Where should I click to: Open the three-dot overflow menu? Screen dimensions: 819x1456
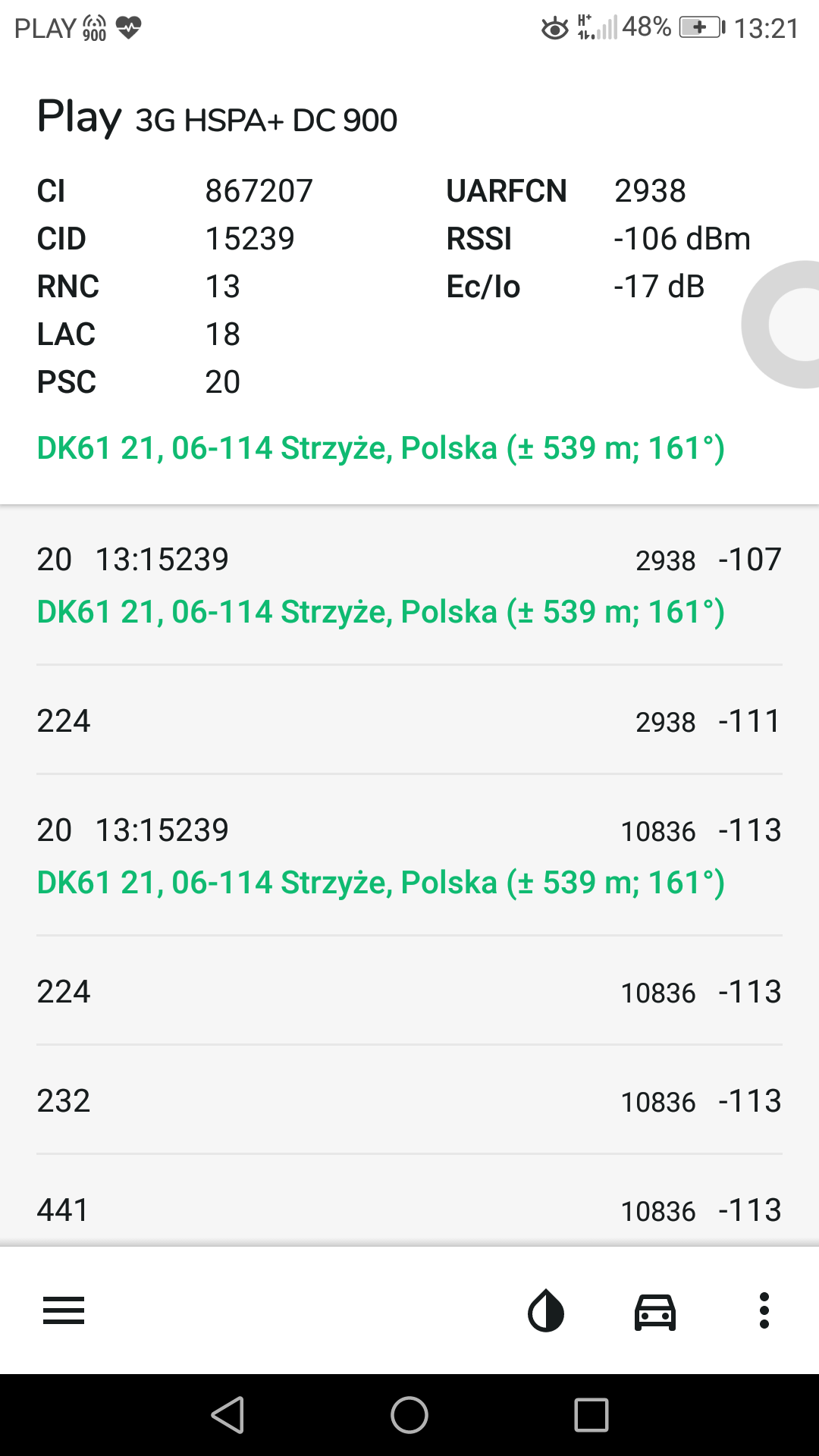click(764, 1310)
